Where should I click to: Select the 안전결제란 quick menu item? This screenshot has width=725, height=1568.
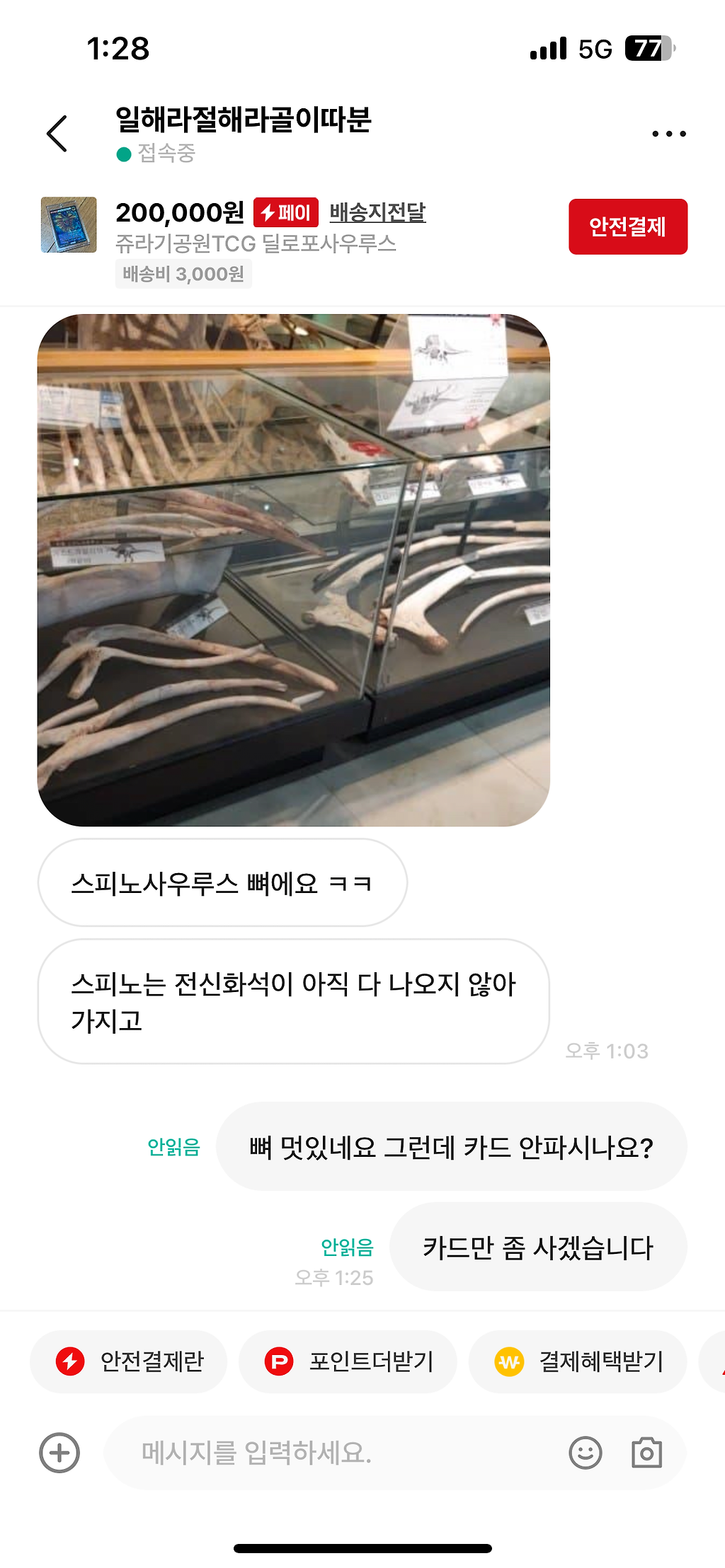(129, 1361)
